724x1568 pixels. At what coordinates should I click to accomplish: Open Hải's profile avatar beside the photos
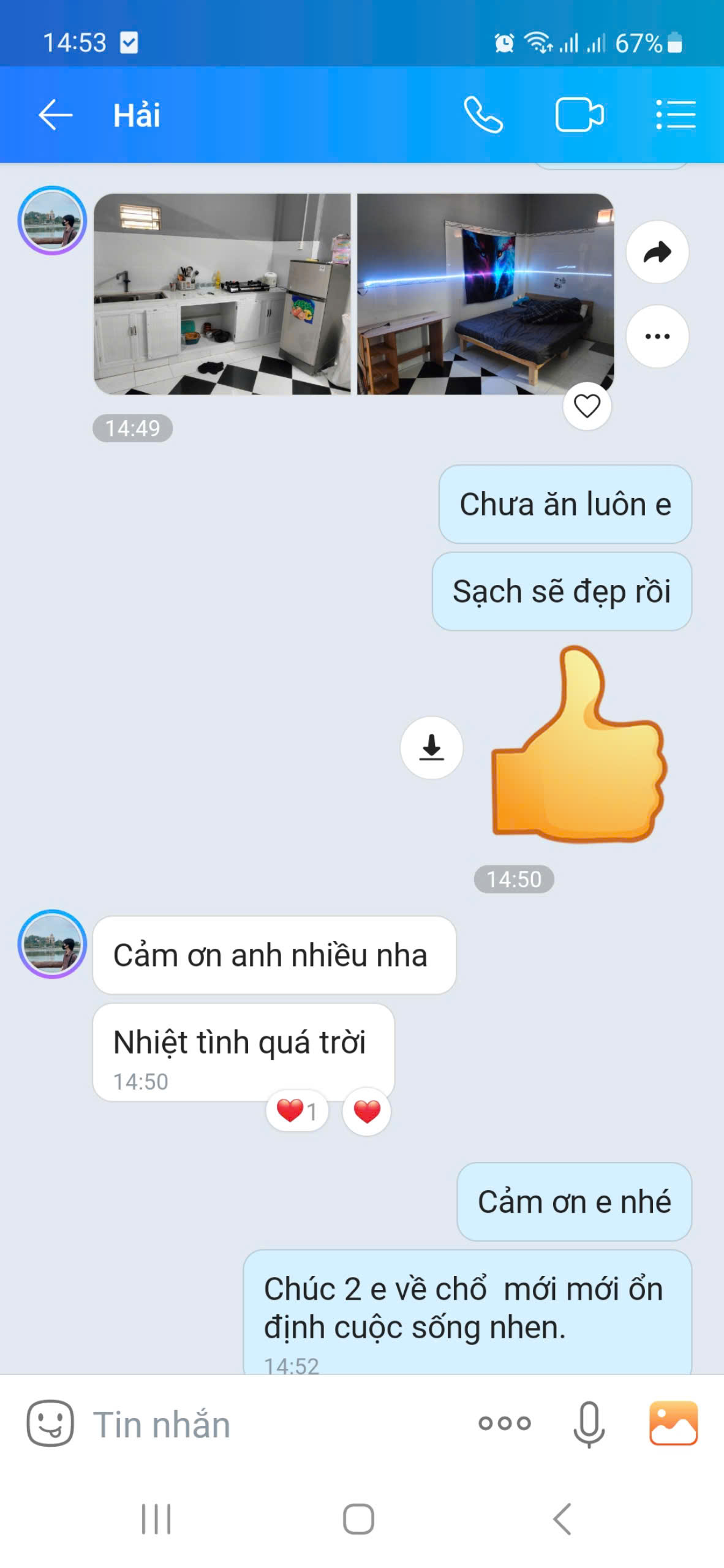point(52,221)
